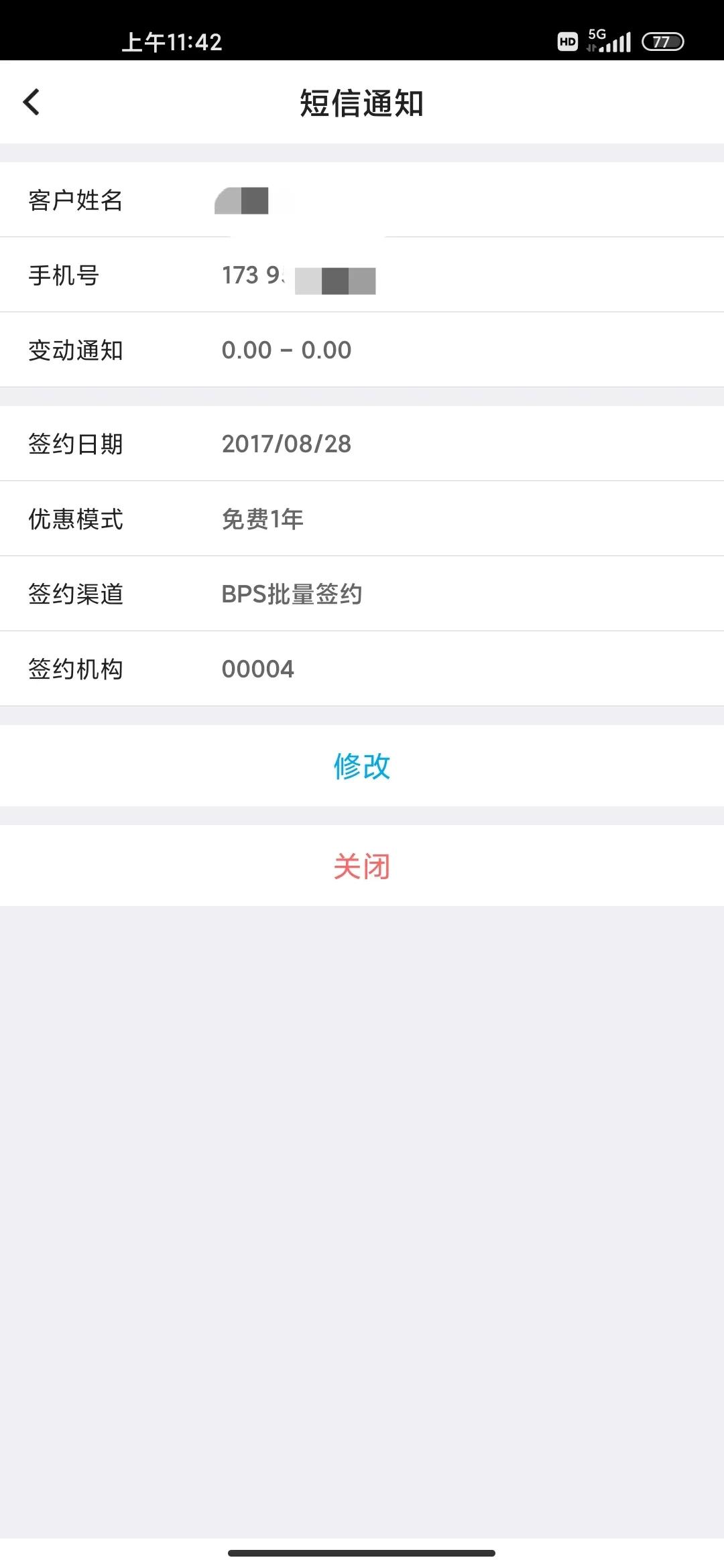Viewport: 724px width, 1568px height.
Task: Tap the HD icon in status bar
Action: click(x=567, y=42)
